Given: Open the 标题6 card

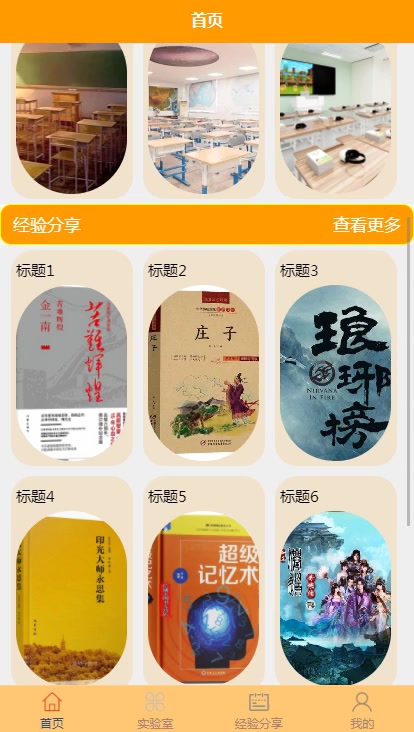Looking at the screenshot, I should click(x=336, y=581).
